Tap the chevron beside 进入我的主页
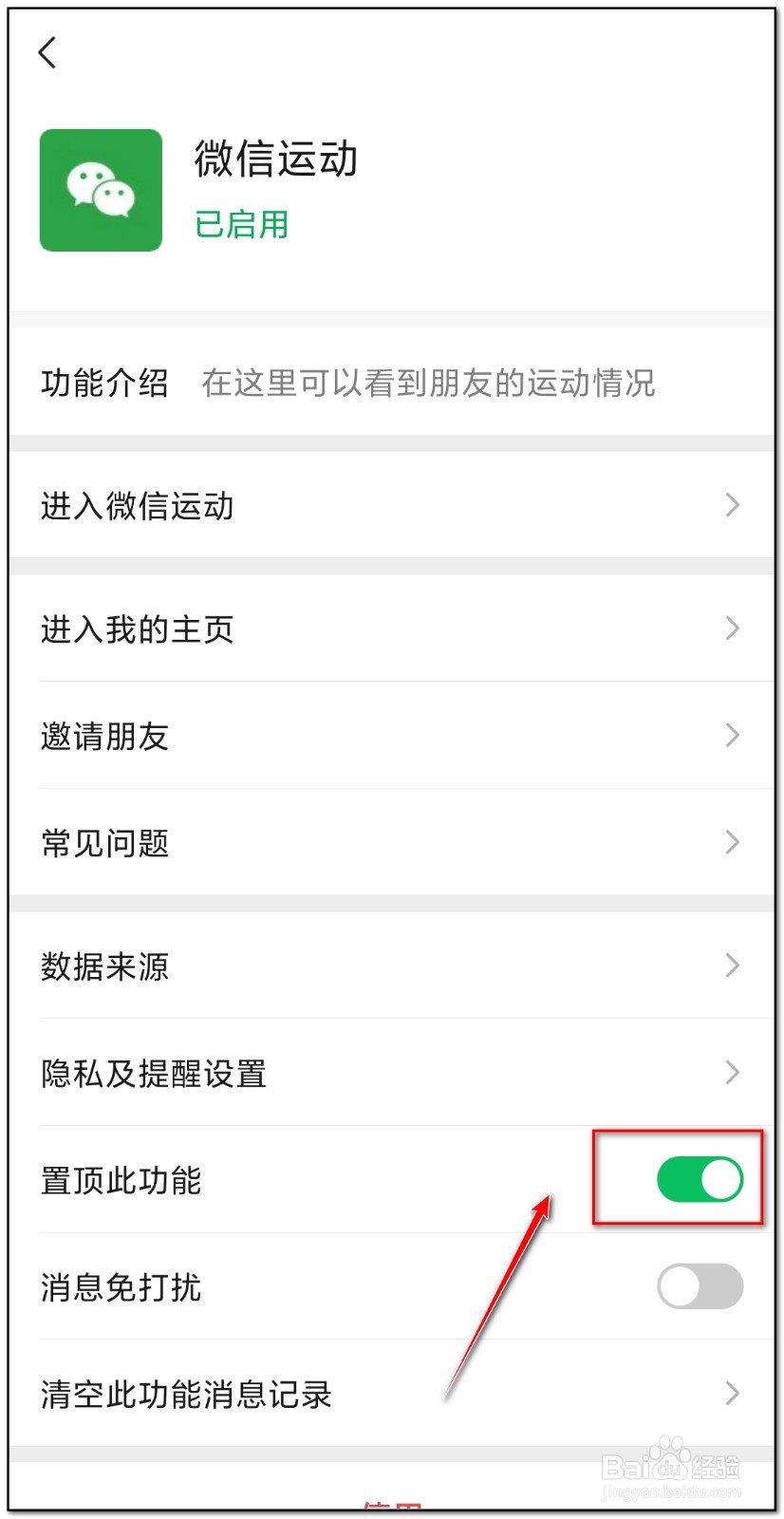The width and height of the screenshot is (784, 1519). click(x=732, y=628)
